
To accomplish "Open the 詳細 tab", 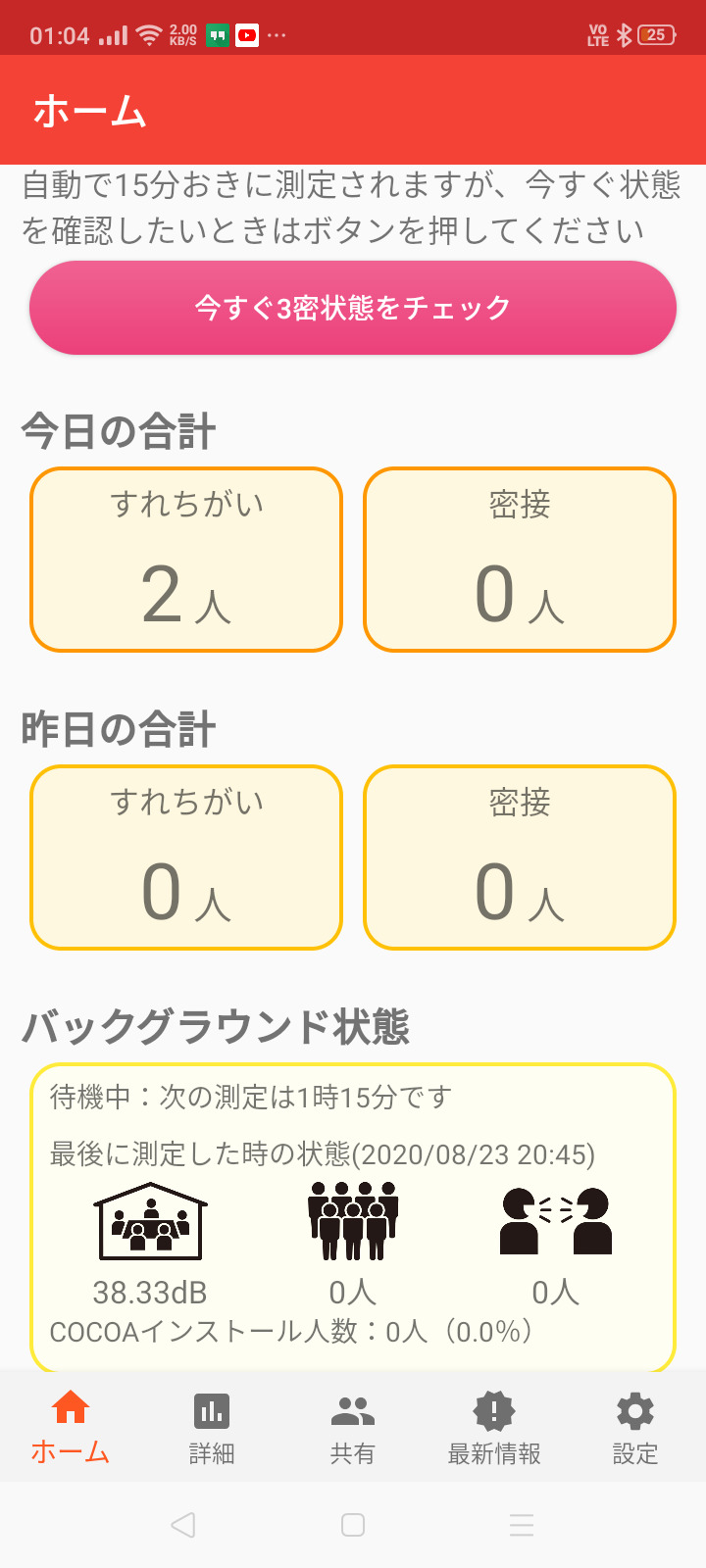I will [212, 1427].
